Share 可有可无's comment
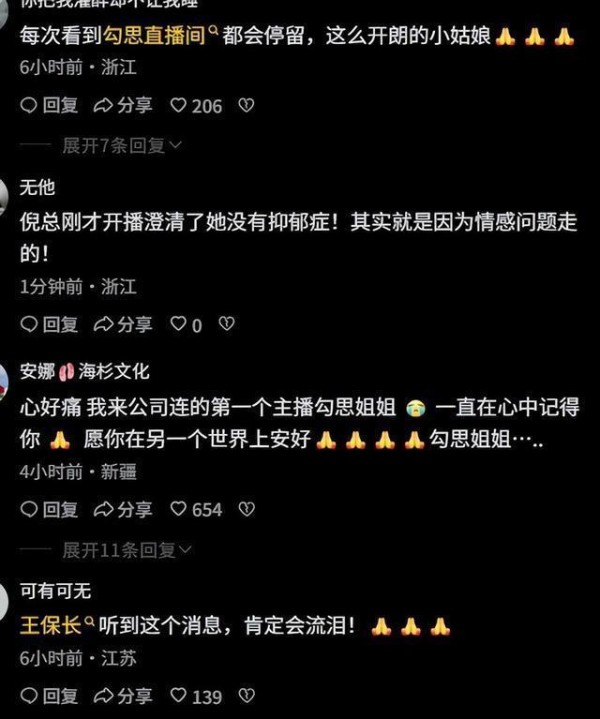This screenshot has width=600, height=719. click(x=123, y=695)
